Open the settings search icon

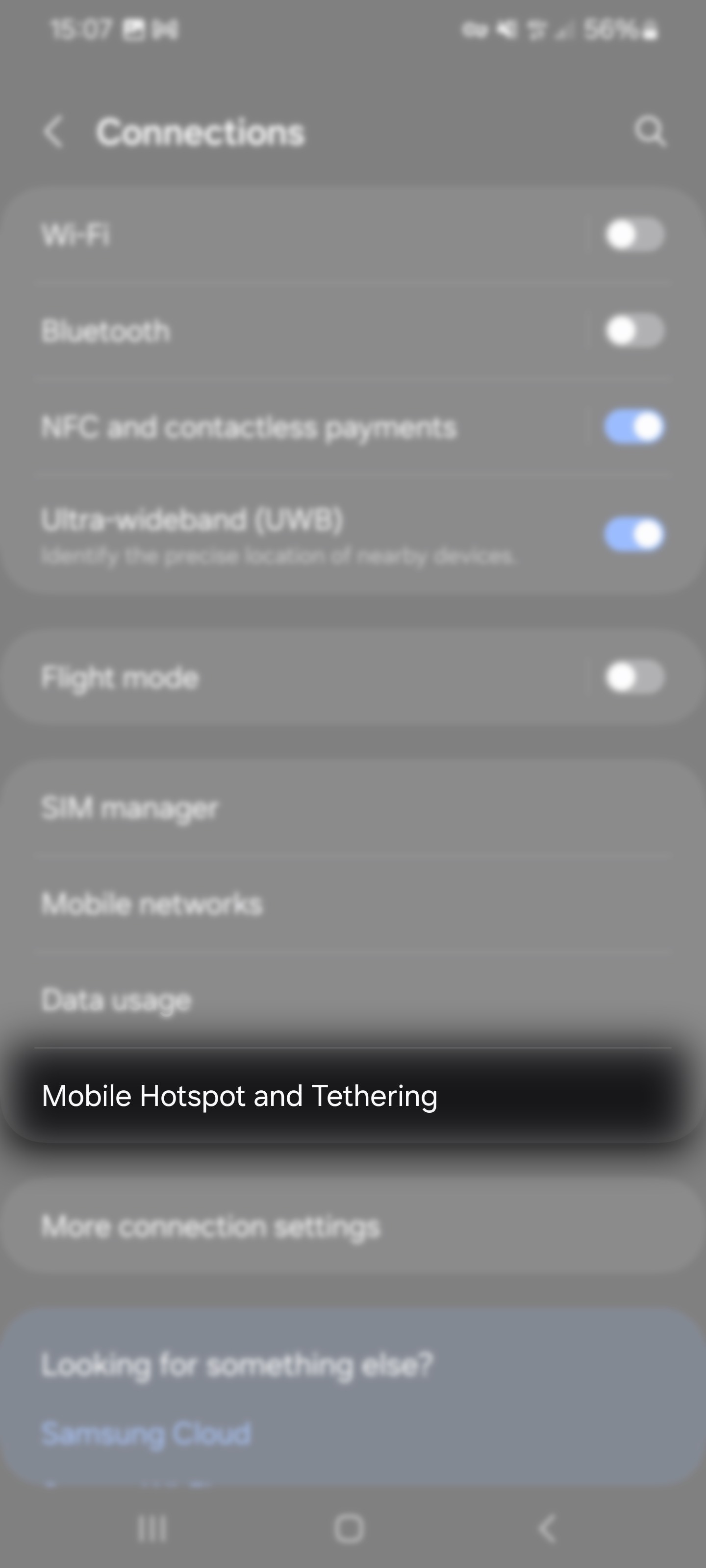pos(649,131)
